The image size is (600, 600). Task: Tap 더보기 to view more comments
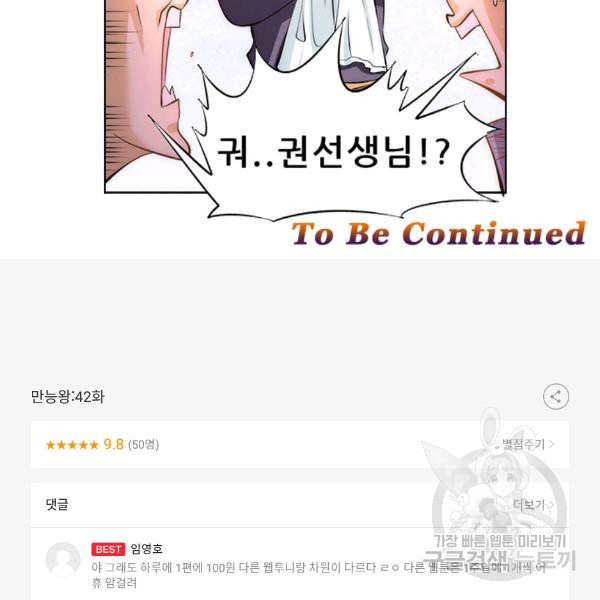click(533, 505)
